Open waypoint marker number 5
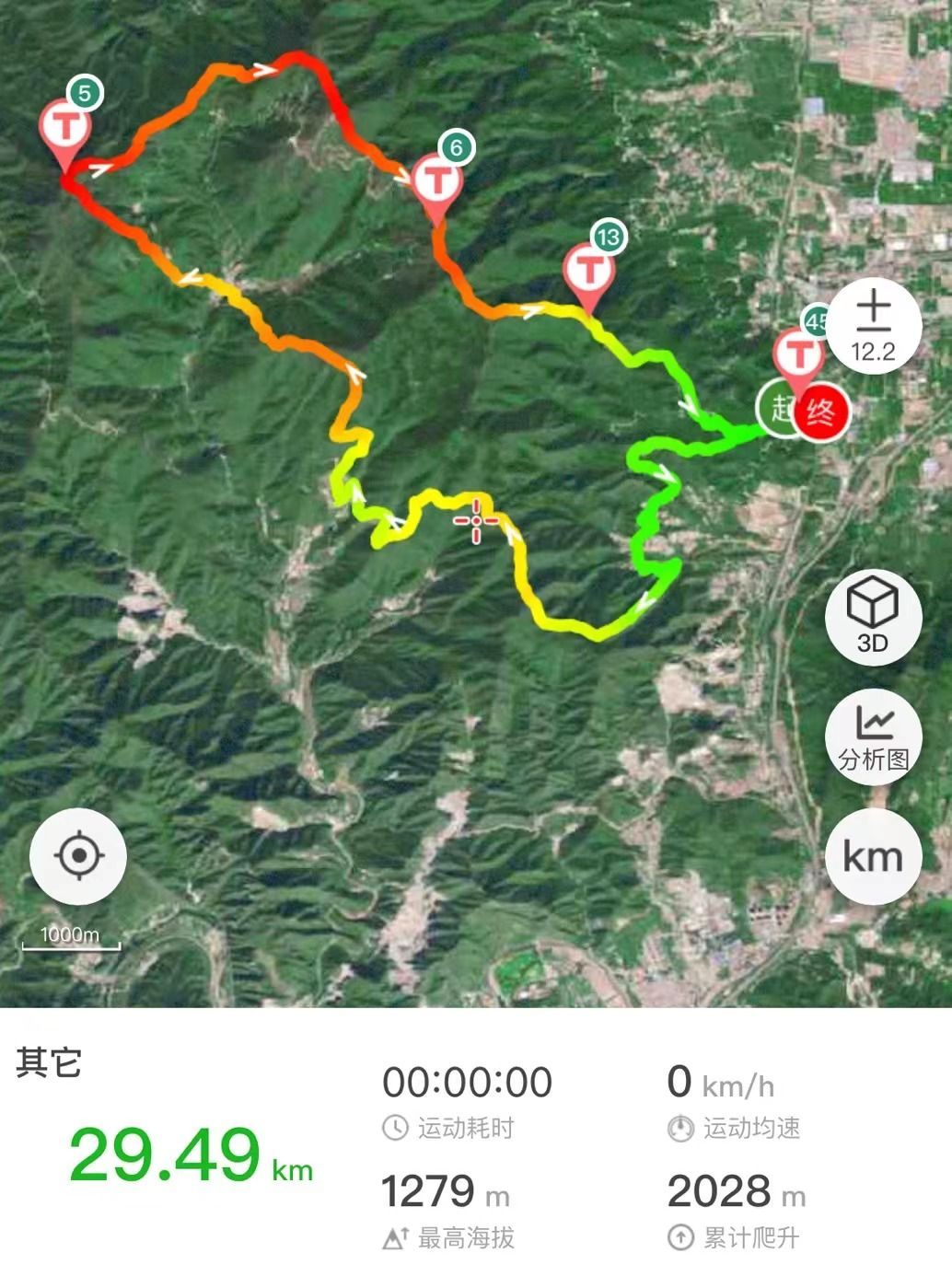 65,128
